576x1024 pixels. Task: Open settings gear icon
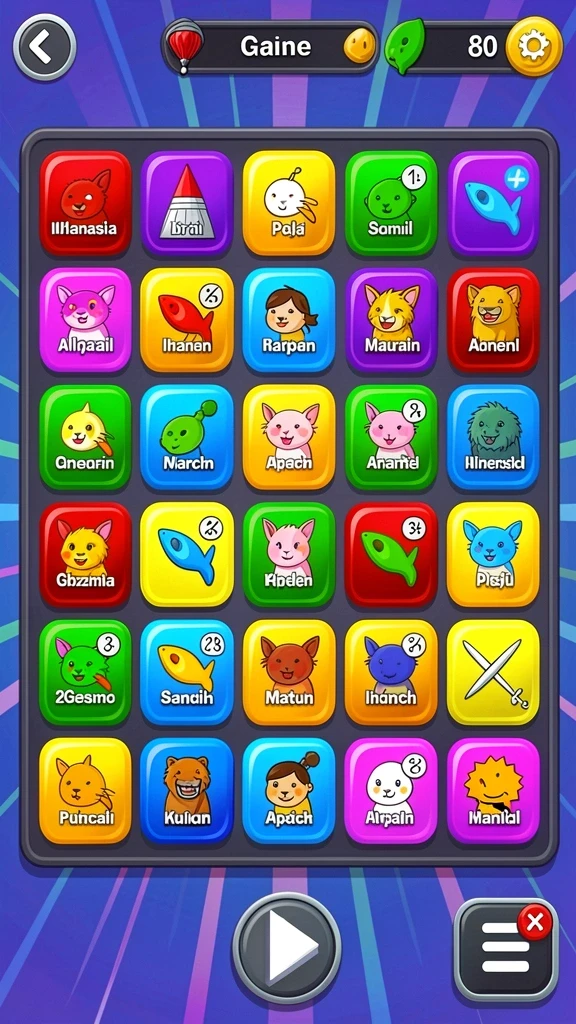pyautogui.click(x=534, y=46)
